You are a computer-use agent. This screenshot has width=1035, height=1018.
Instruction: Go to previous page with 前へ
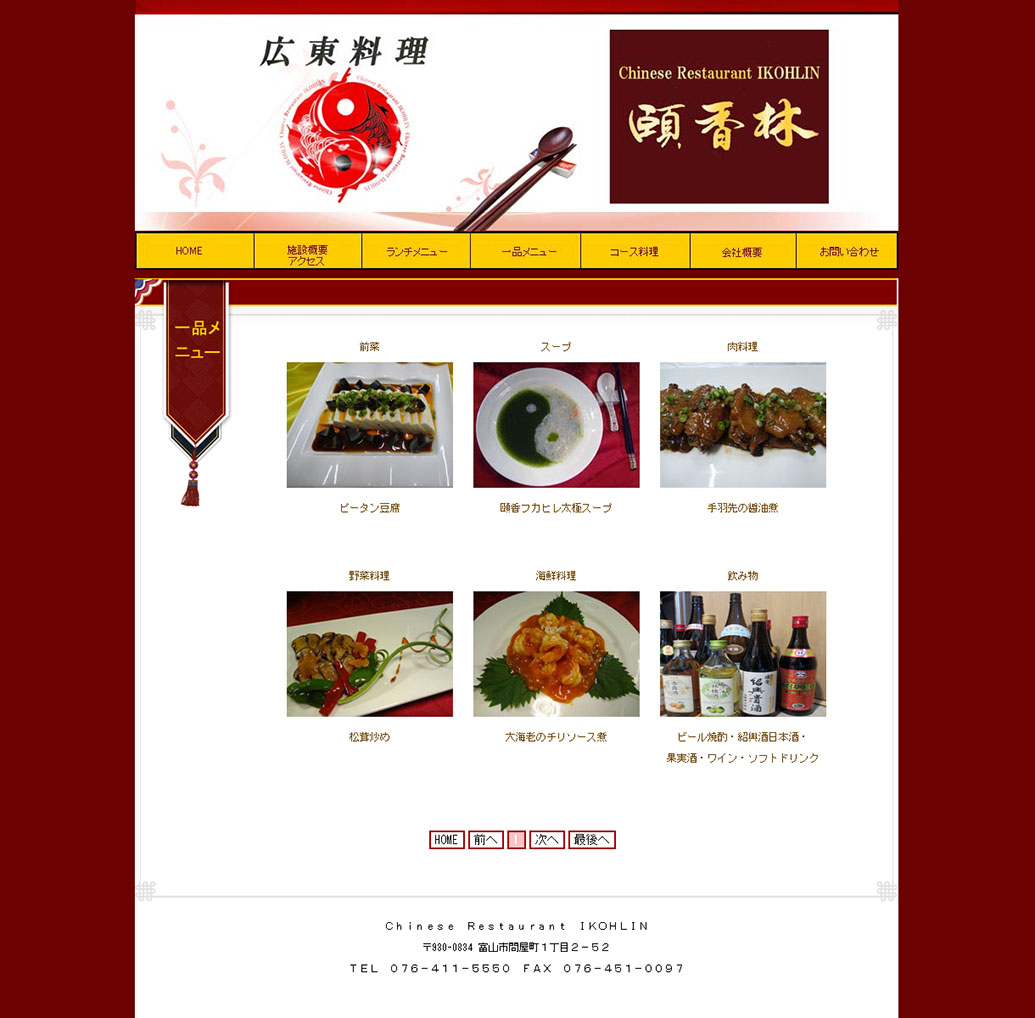(486, 840)
